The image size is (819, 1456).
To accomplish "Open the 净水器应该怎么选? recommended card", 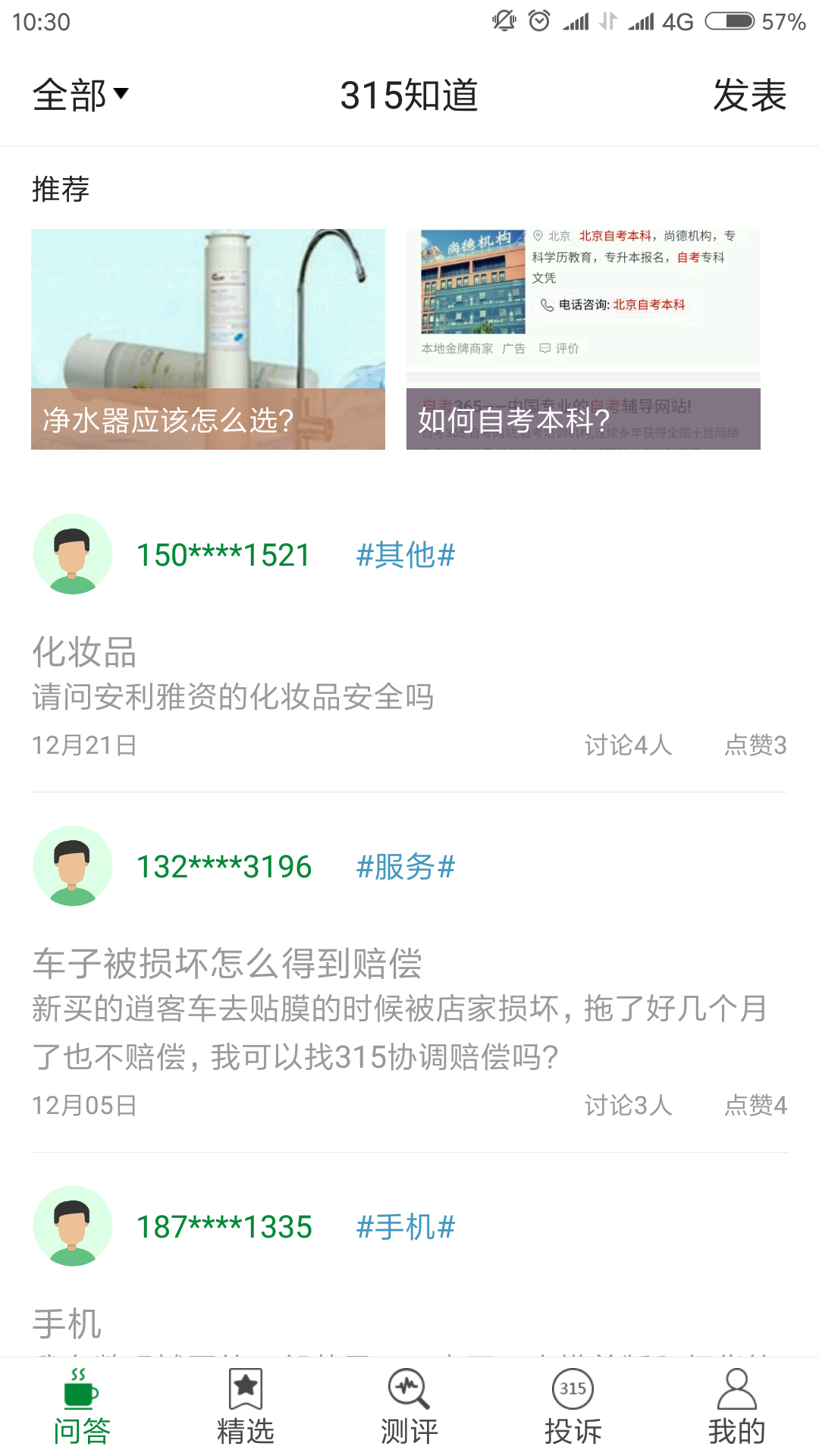I will 208,339.
